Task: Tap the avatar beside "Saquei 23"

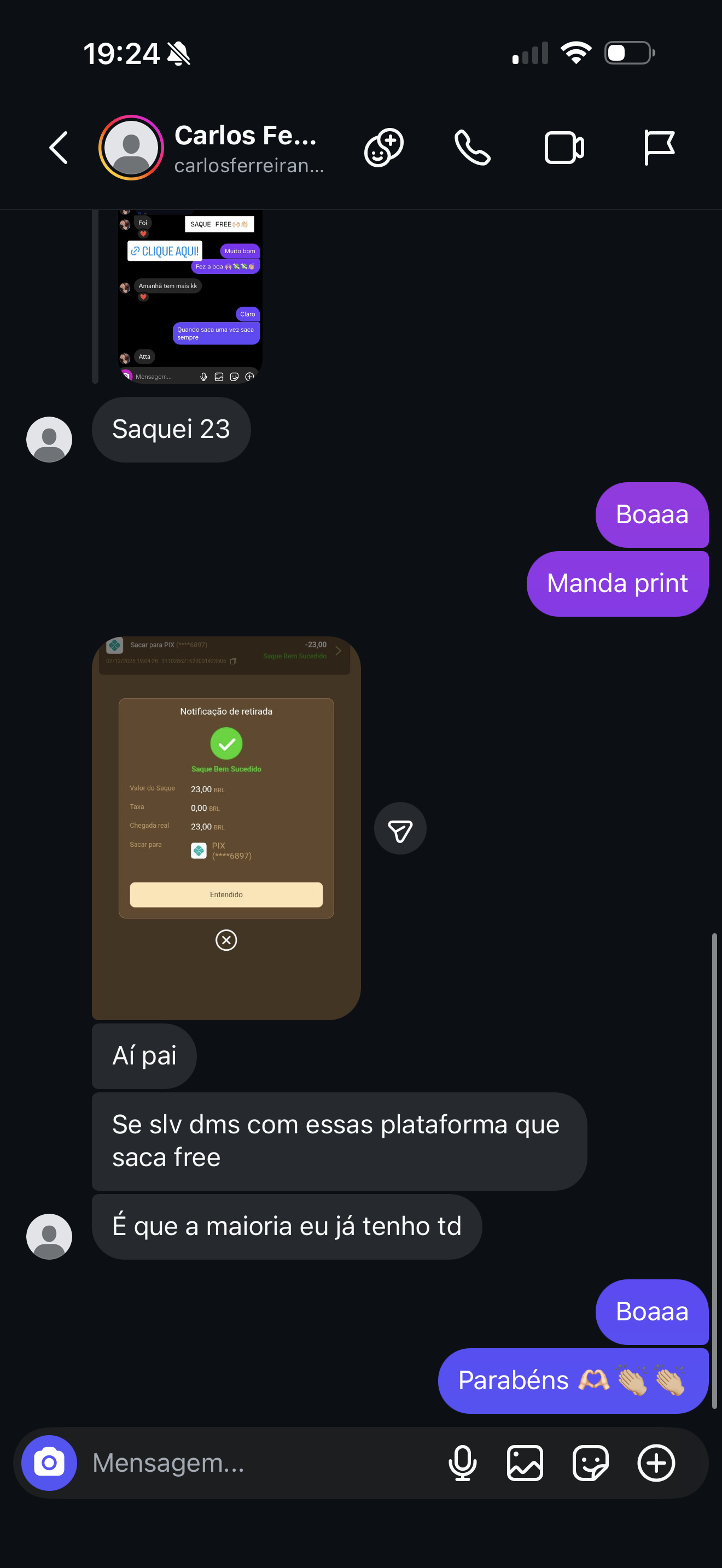Action: coord(49,439)
